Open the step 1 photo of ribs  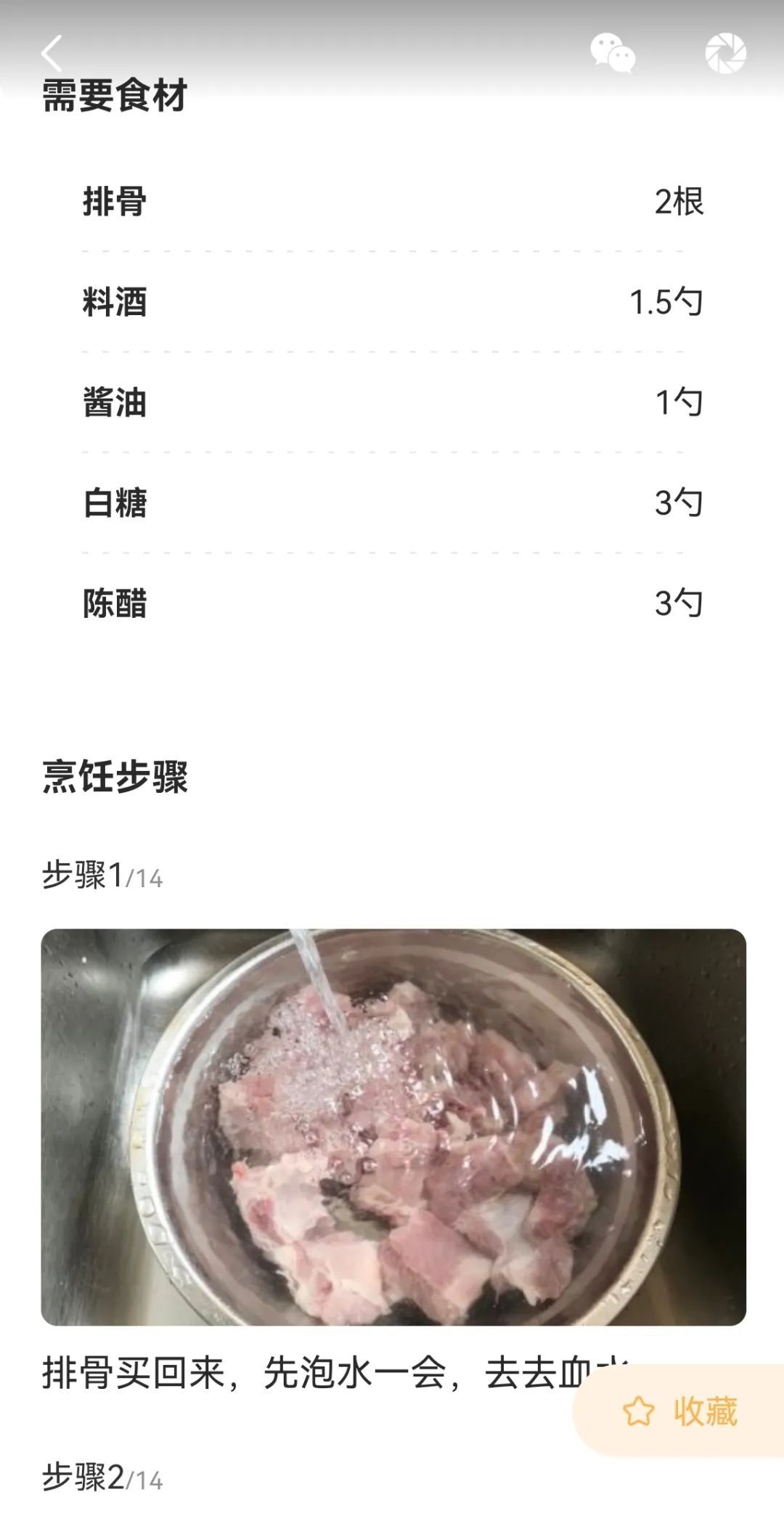point(393,1126)
